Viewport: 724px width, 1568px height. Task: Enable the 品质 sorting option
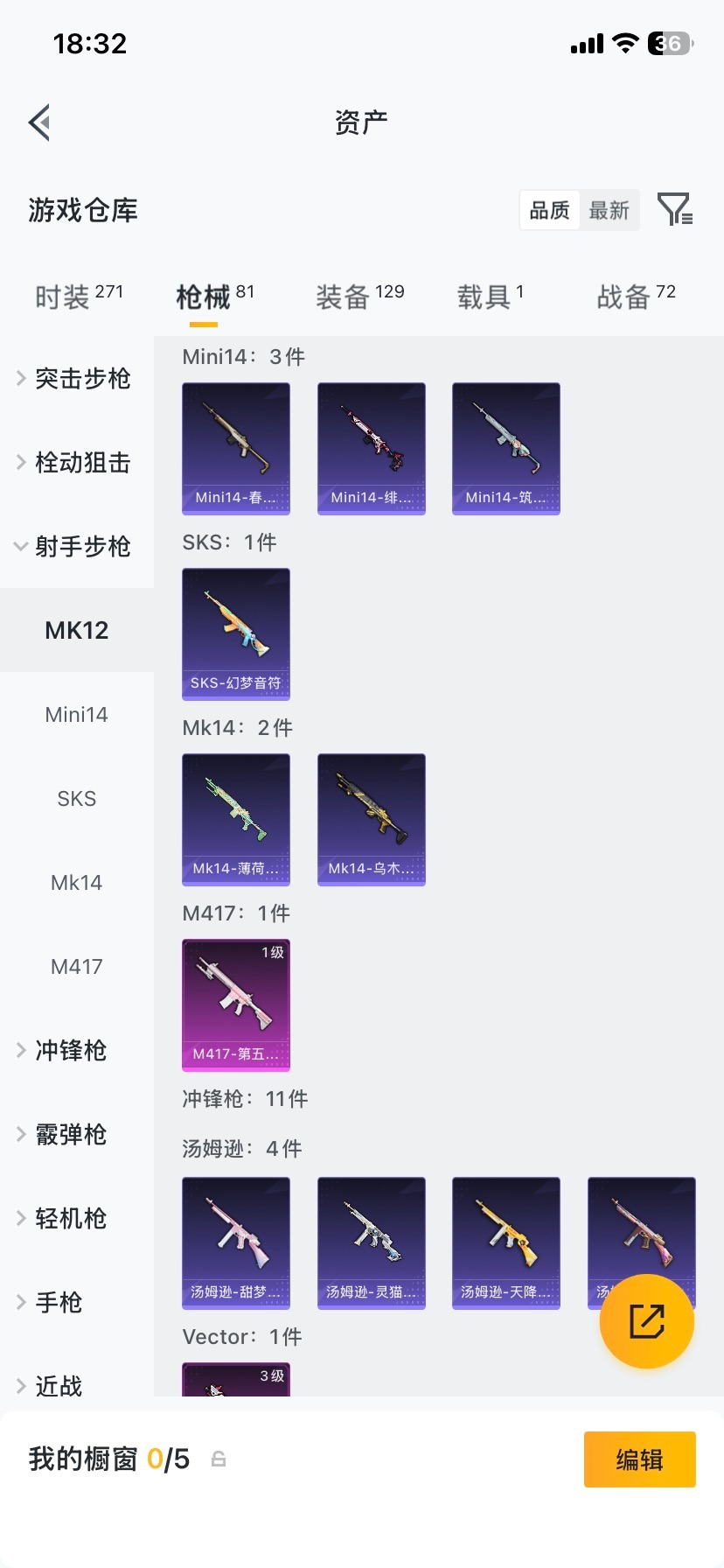[x=548, y=210]
